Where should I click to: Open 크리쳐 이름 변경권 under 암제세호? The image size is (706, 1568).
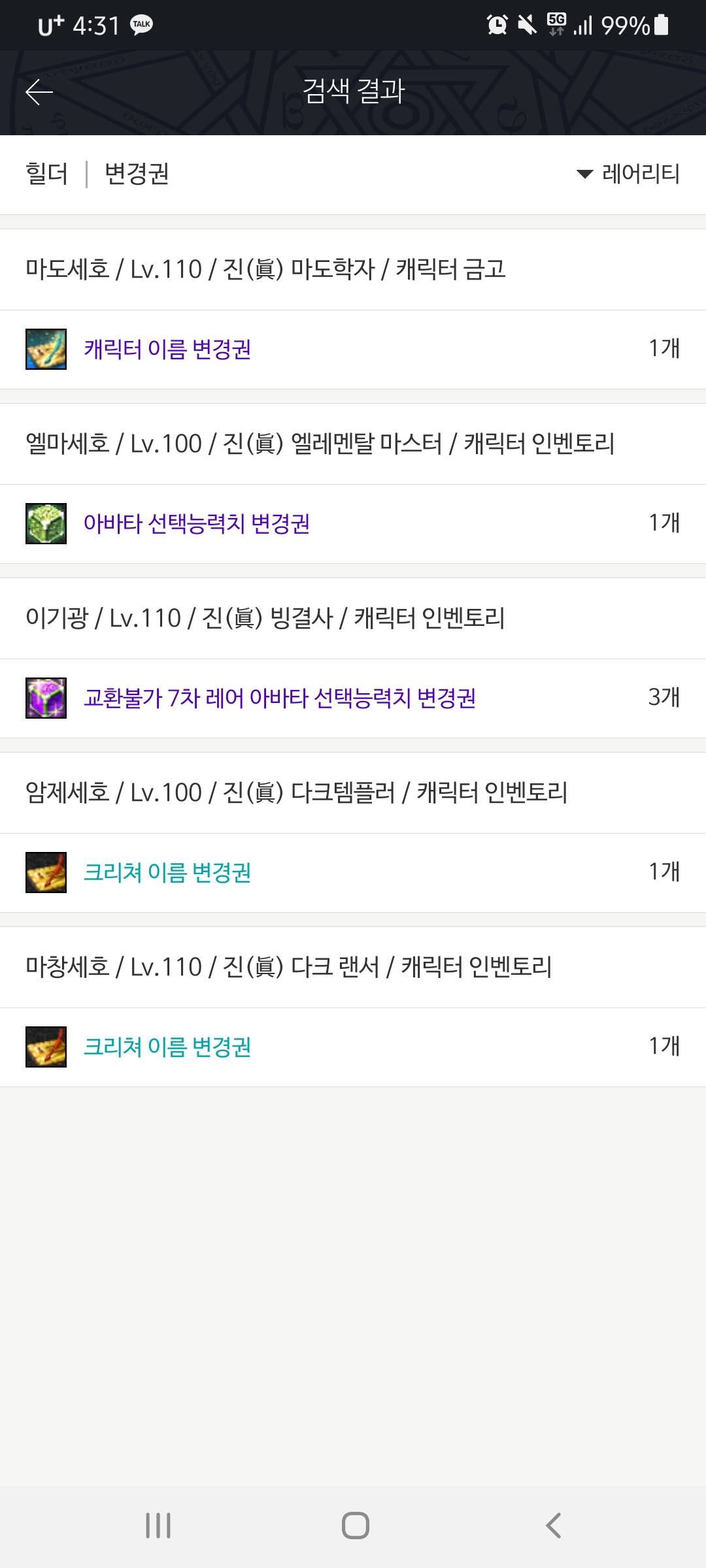tap(353, 873)
